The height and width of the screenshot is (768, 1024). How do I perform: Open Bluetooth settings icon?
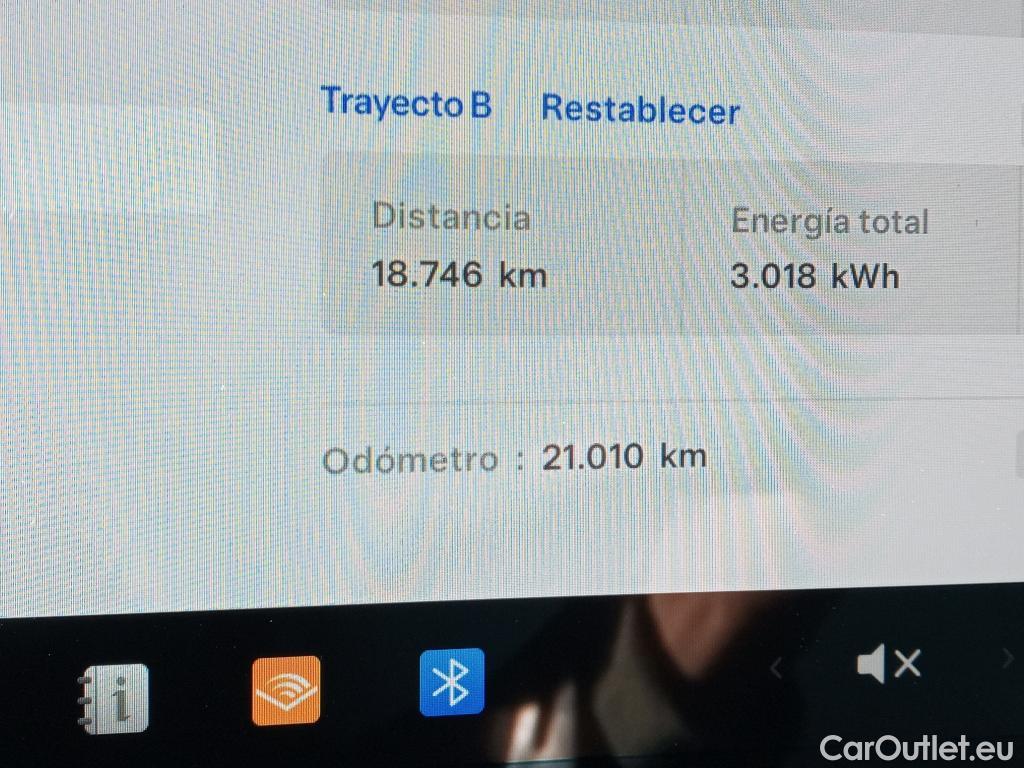click(452, 683)
